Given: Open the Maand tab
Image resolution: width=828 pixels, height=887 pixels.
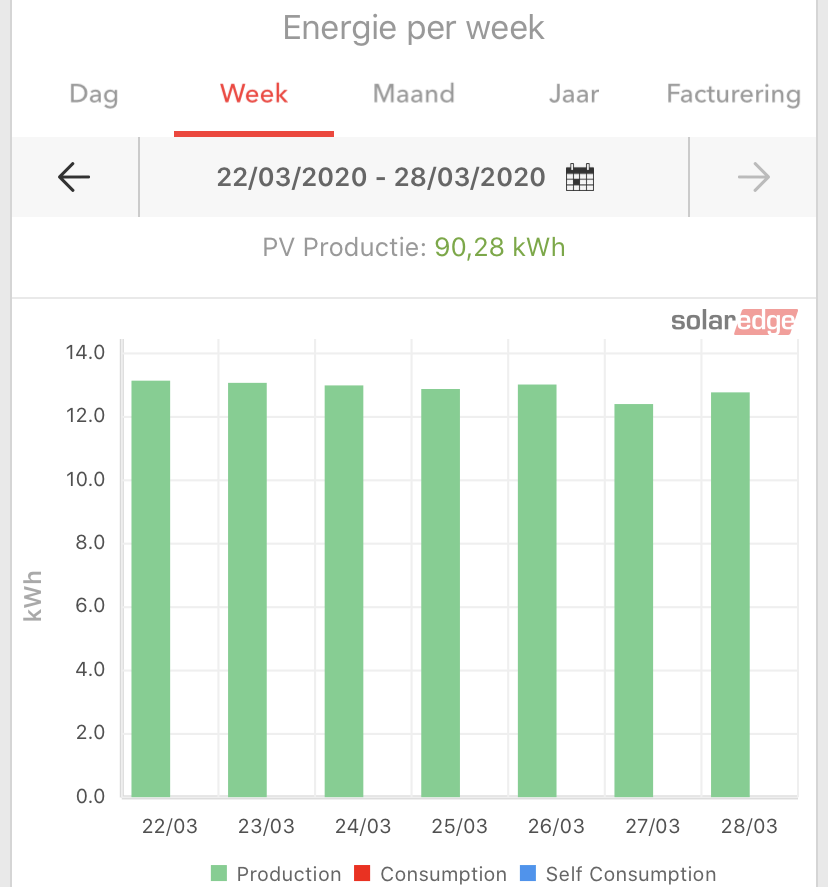Looking at the screenshot, I should (413, 95).
